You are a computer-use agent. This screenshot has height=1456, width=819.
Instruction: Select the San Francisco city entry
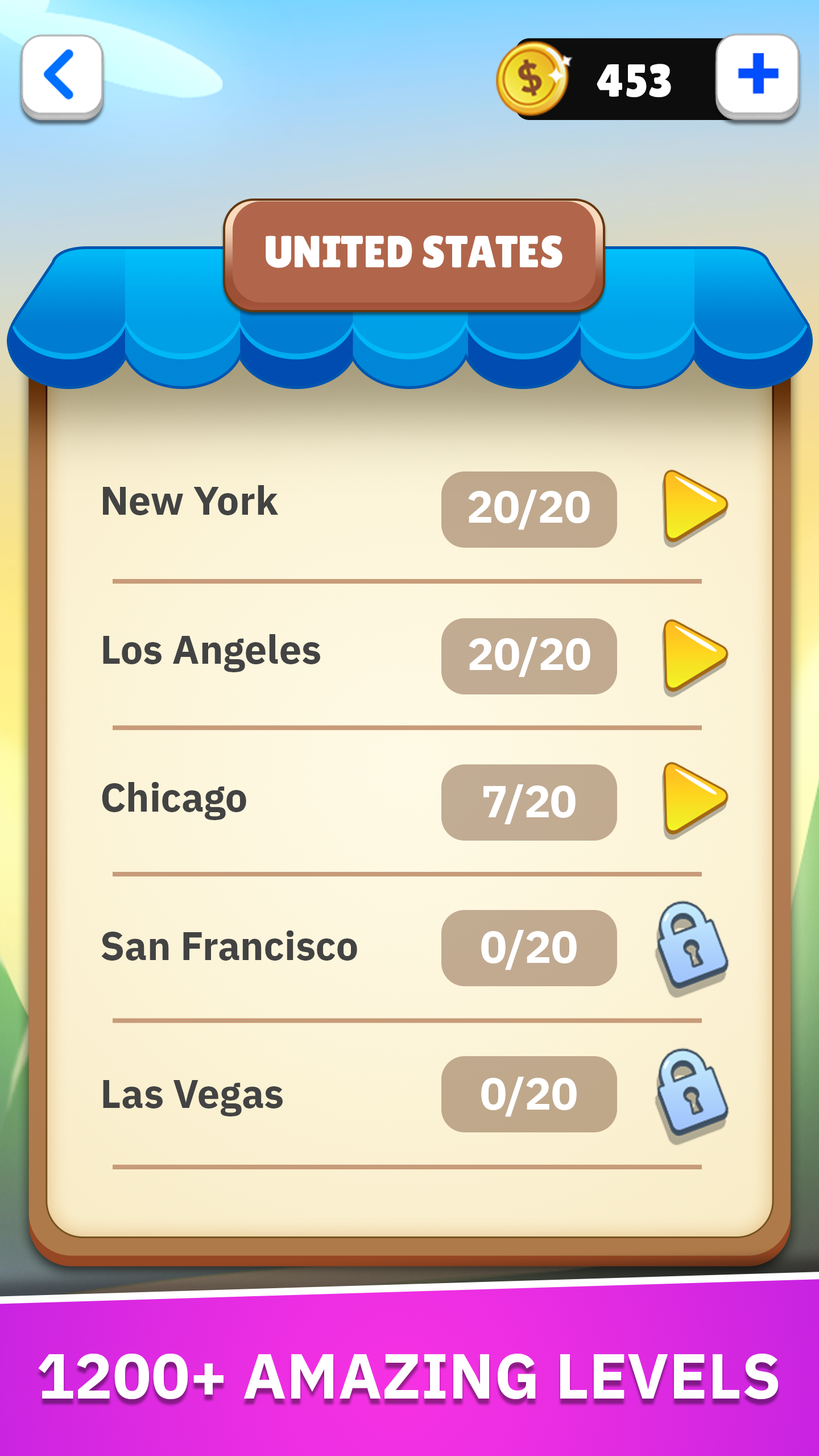point(230,944)
